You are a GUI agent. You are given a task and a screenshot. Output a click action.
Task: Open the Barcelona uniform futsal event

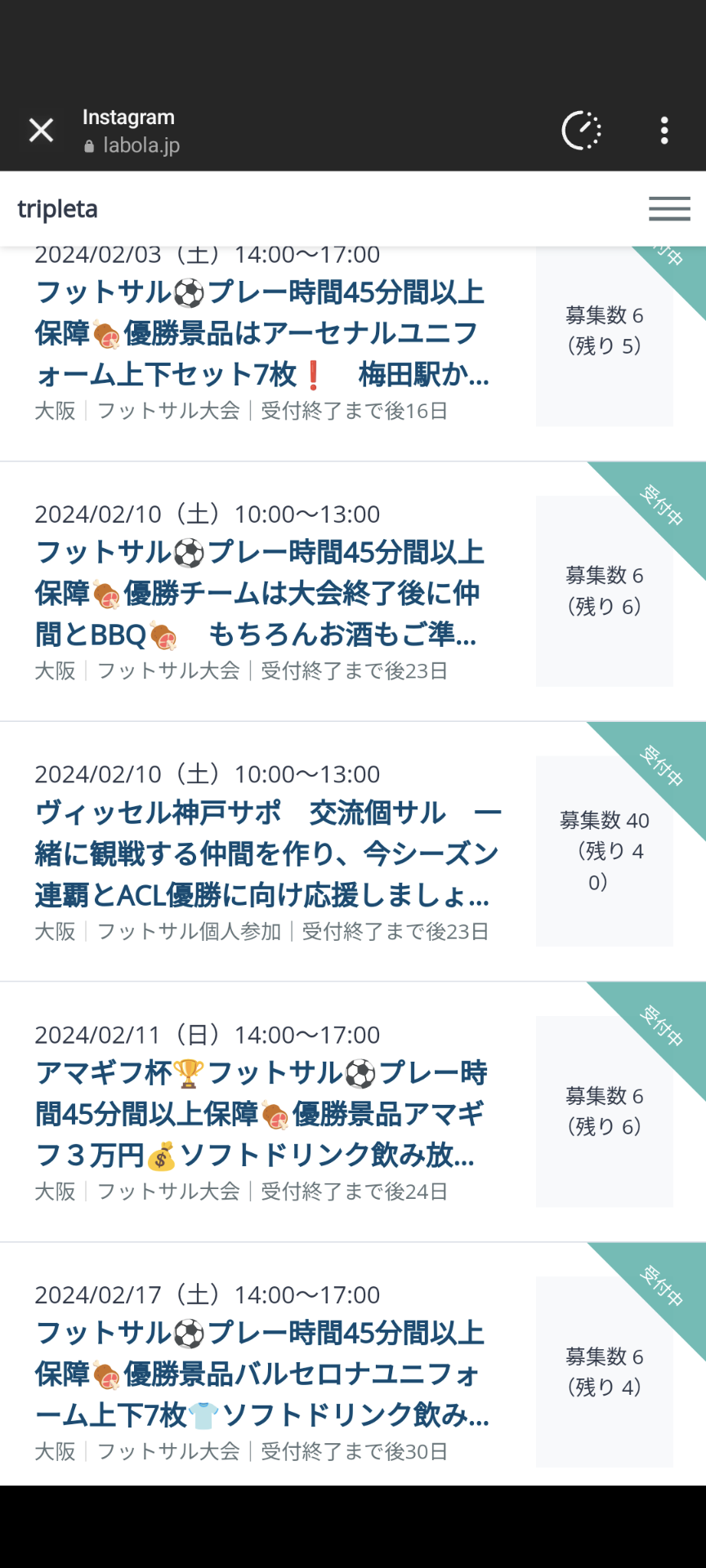click(262, 1374)
